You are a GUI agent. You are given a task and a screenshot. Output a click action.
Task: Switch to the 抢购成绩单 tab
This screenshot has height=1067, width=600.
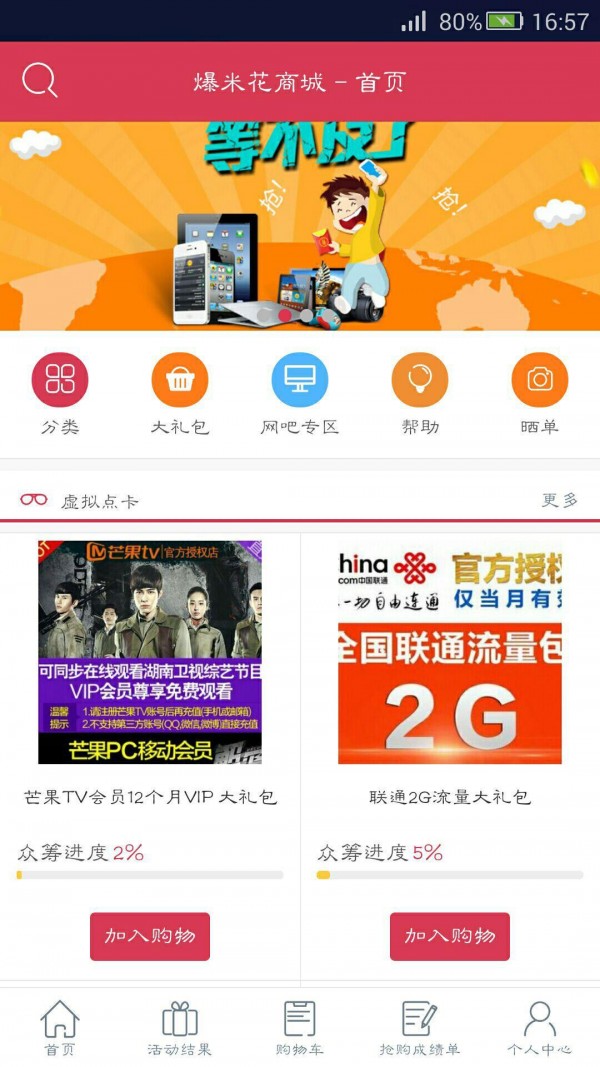pyautogui.click(x=420, y=1028)
